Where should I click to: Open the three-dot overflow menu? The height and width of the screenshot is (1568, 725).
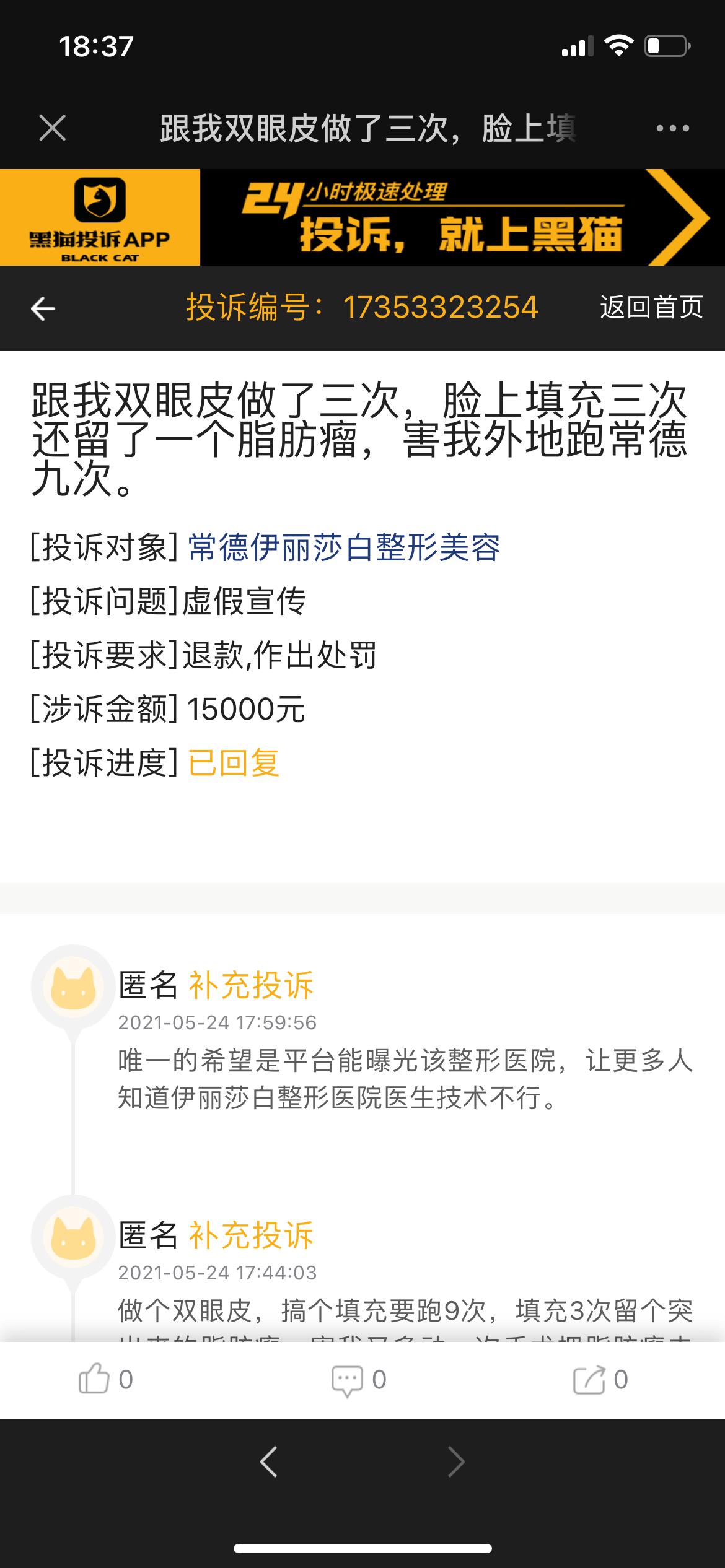[672, 128]
